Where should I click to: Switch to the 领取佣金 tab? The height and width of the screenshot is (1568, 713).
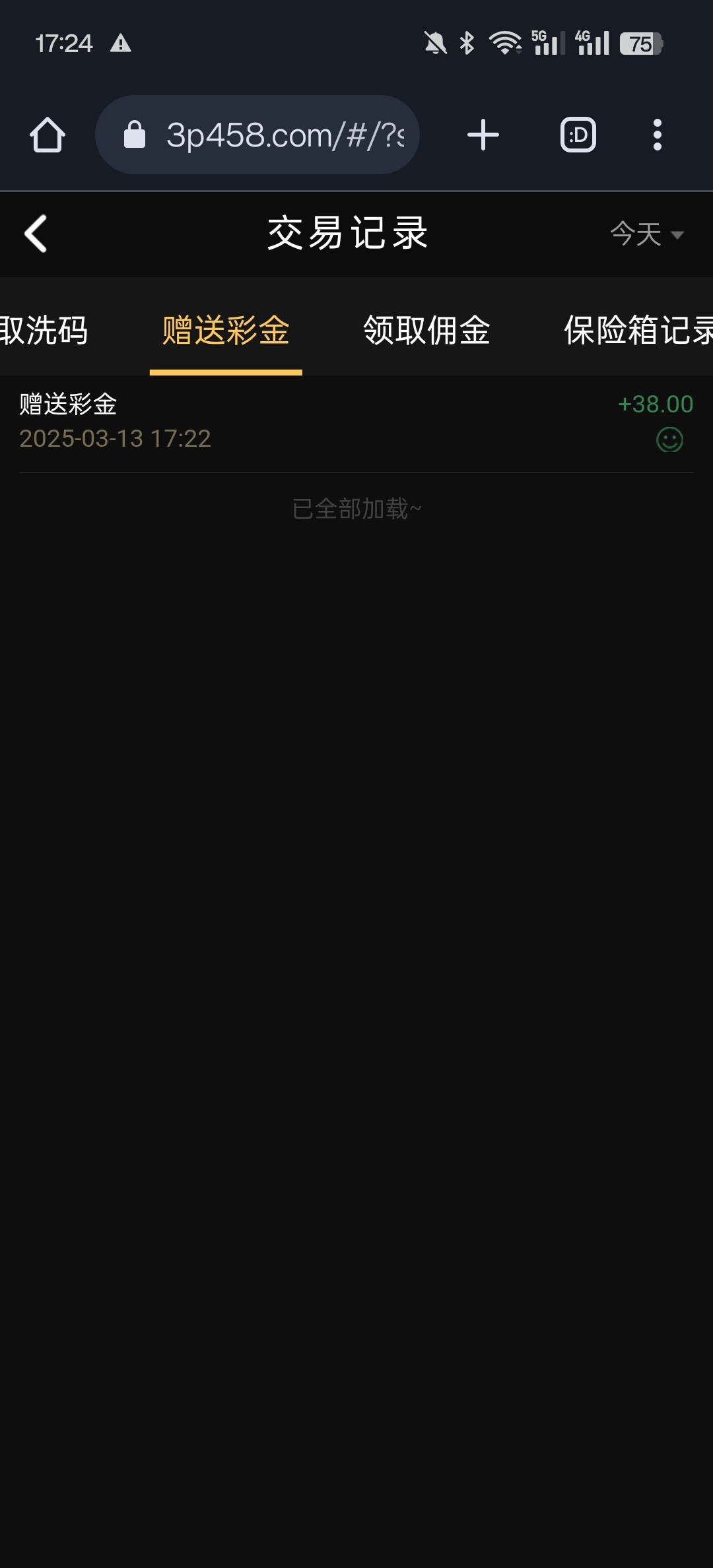[x=426, y=330]
